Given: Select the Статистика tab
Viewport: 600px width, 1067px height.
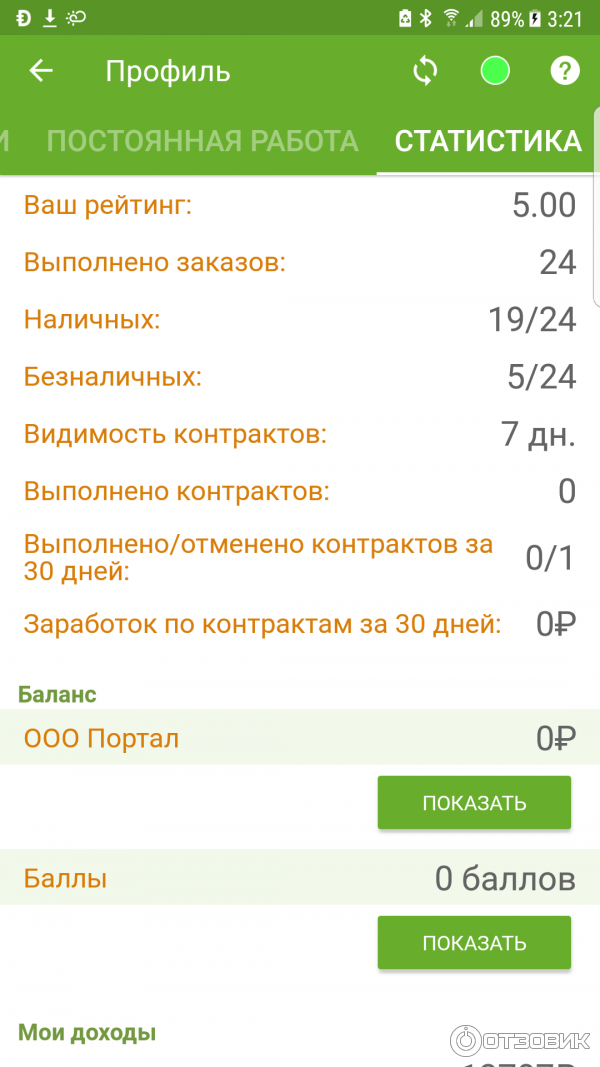Looking at the screenshot, I should pos(488,141).
